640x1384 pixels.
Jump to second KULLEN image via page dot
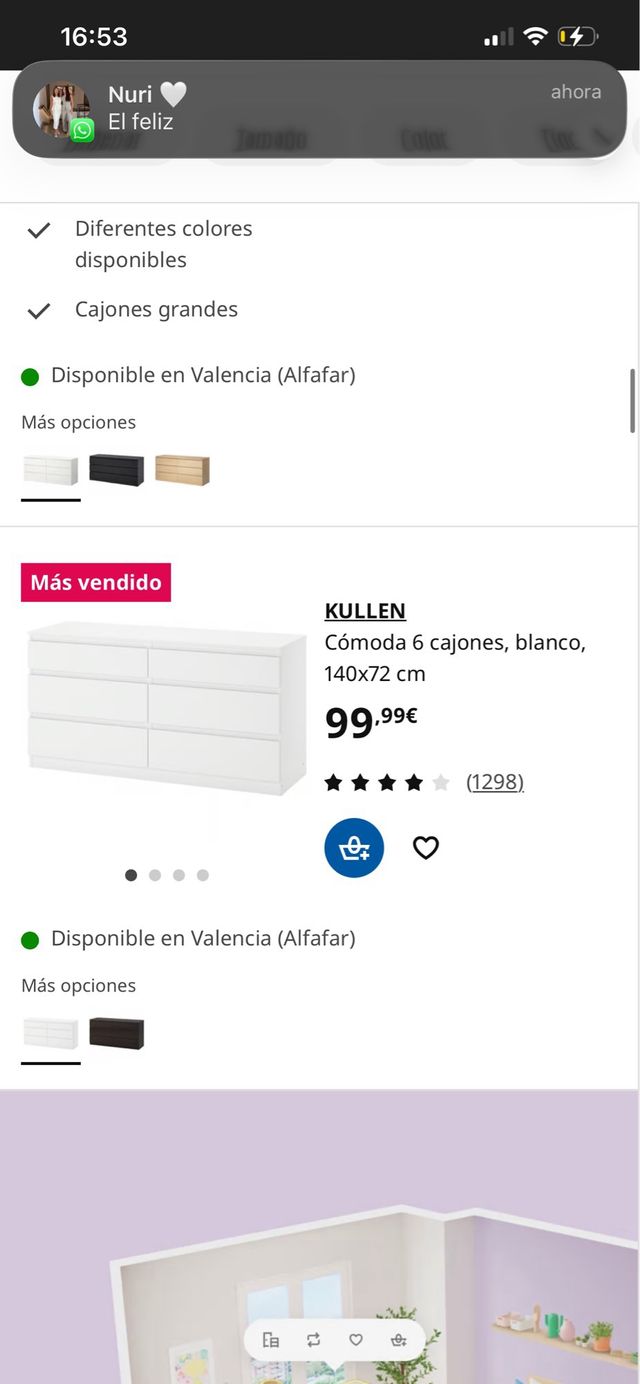(155, 875)
